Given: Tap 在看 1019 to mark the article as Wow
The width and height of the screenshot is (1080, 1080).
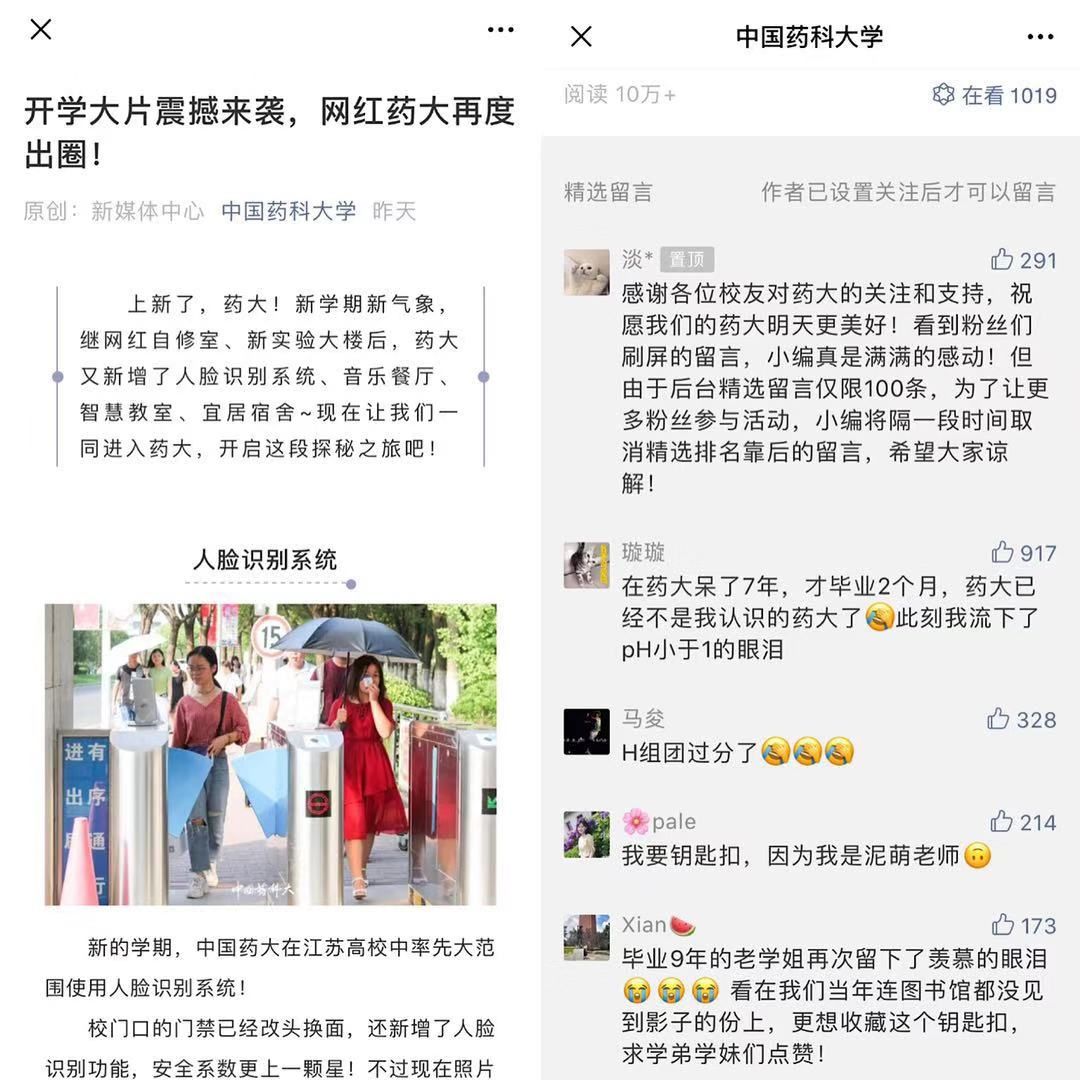Looking at the screenshot, I should click(994, 95).
